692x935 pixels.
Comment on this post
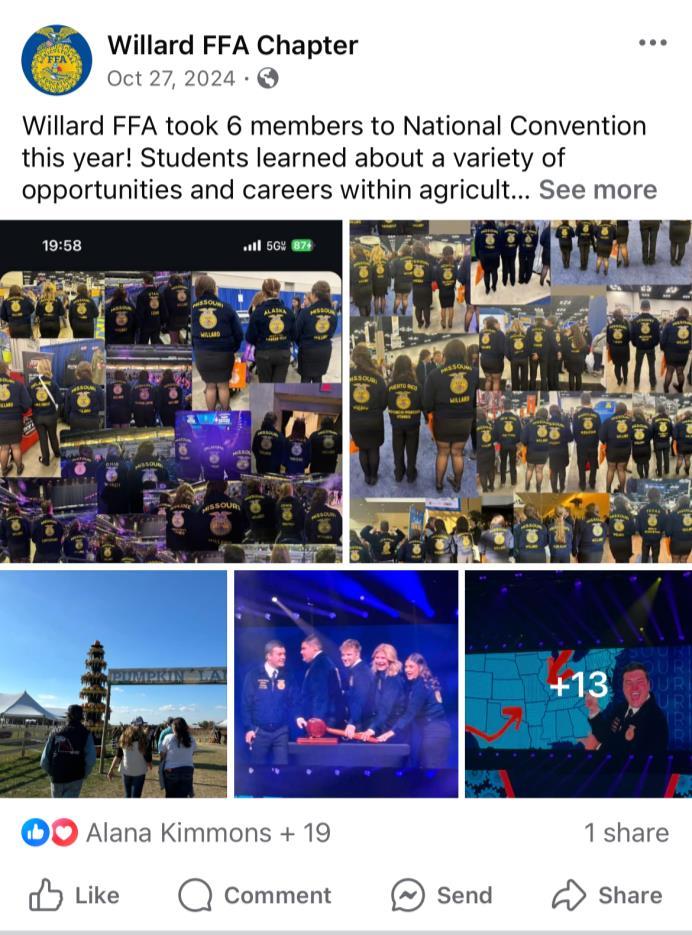point(254,895)
